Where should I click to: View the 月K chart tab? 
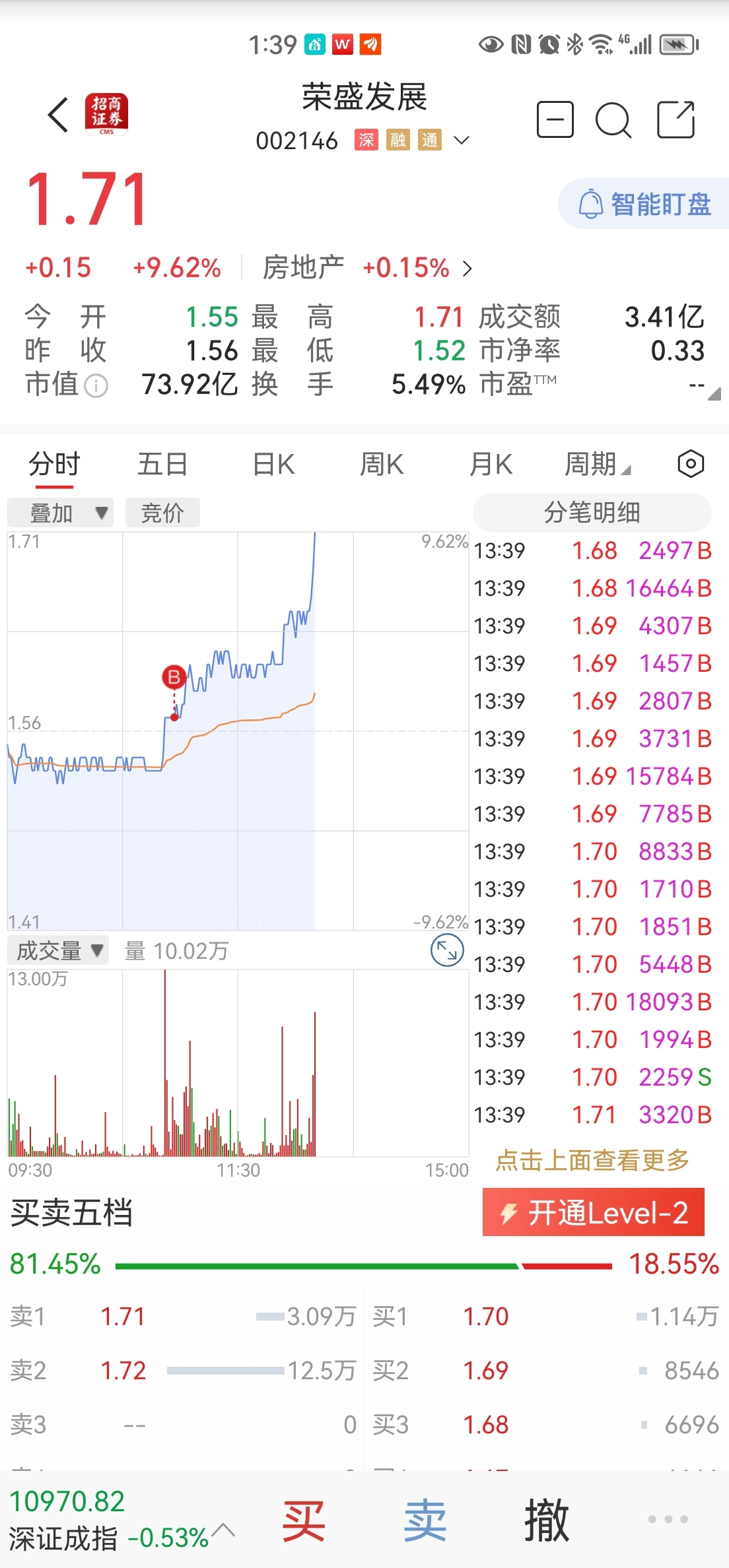(491, 465)
